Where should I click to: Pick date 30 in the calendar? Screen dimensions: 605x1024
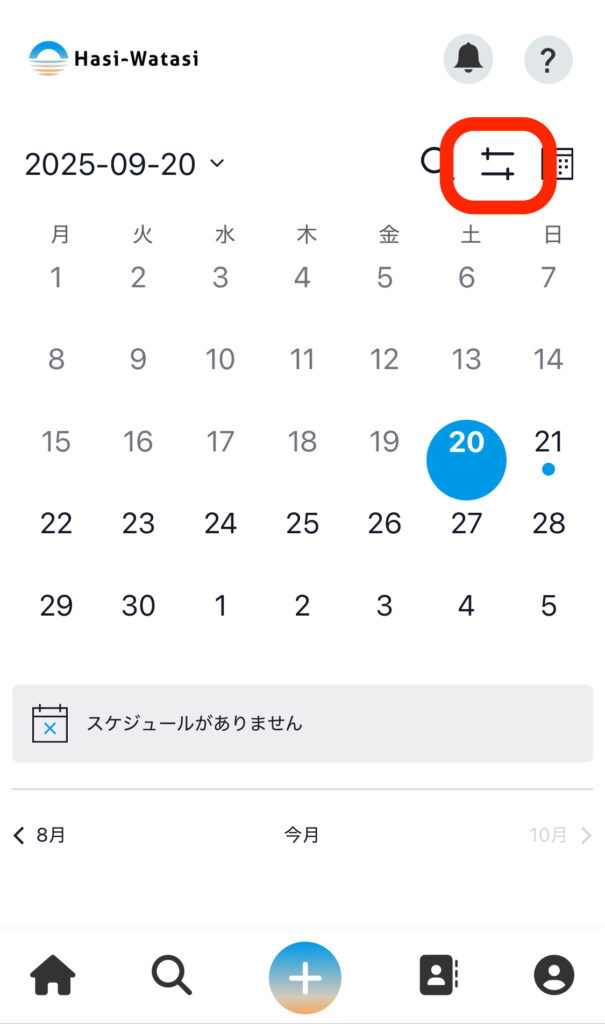(138, 605)
